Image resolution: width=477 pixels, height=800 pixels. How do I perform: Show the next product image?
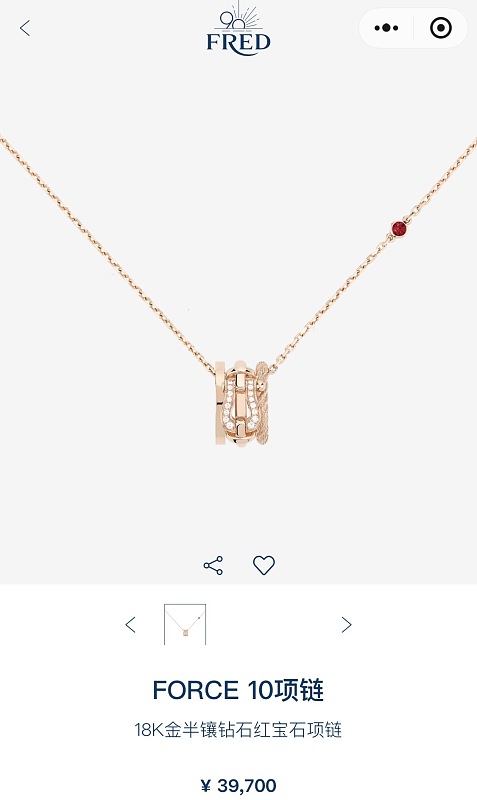pos(346,624)
